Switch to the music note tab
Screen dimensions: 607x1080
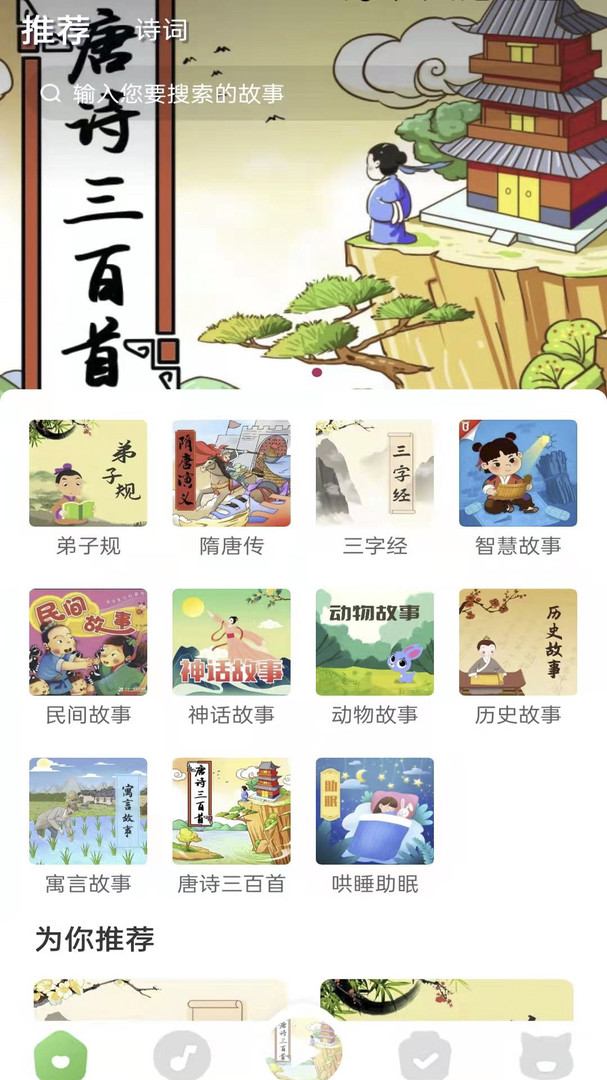pos(182,1056)
